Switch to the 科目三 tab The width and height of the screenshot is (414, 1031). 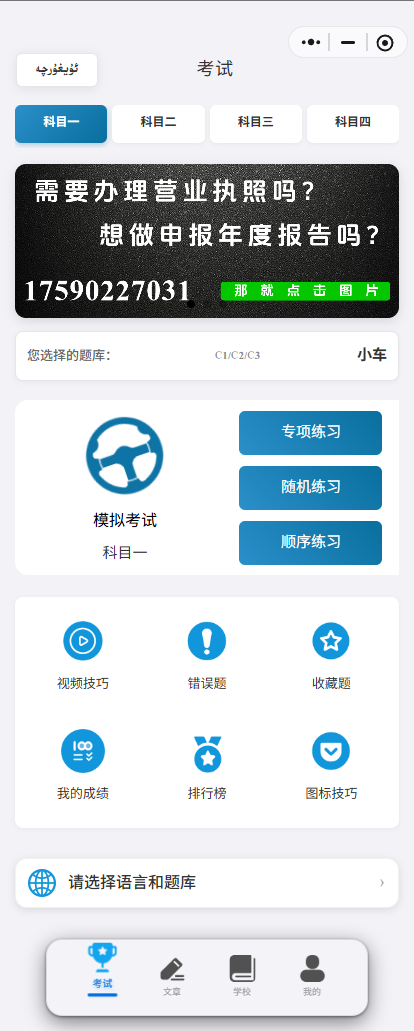[256, 124]
